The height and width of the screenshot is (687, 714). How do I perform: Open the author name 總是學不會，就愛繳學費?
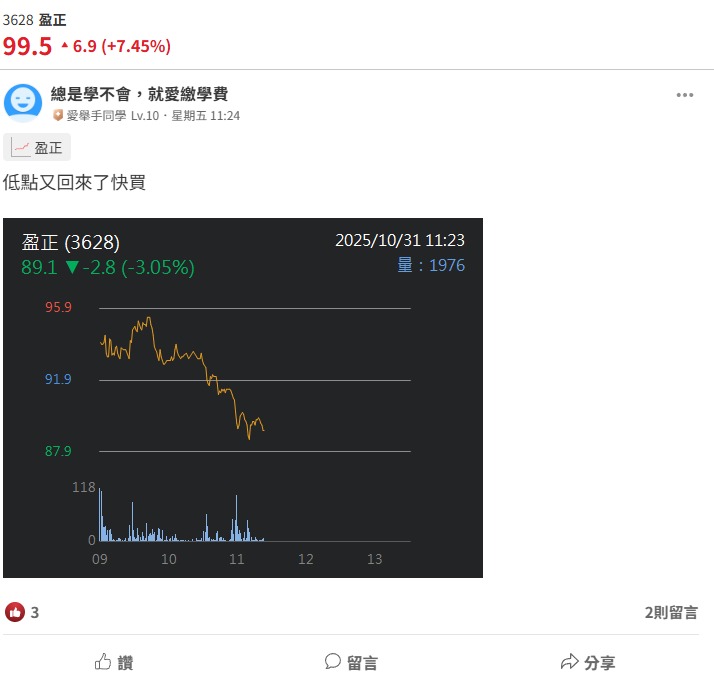(x=139, y=94)
